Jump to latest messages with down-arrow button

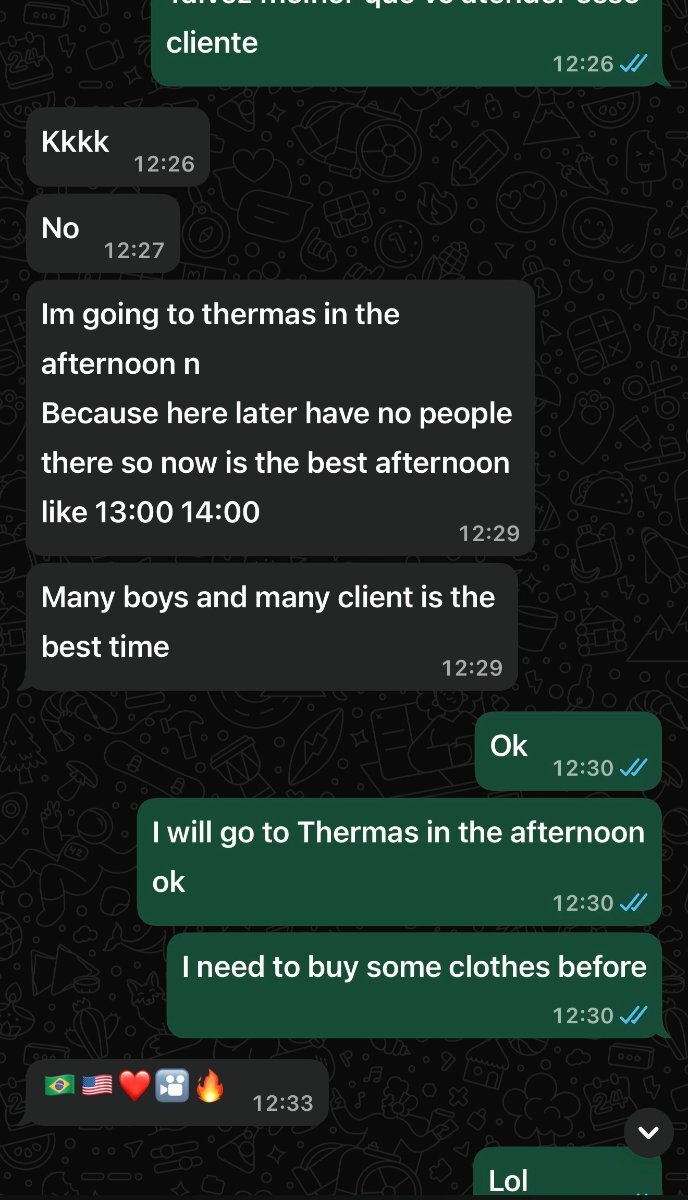click(x=649, y=1132)
